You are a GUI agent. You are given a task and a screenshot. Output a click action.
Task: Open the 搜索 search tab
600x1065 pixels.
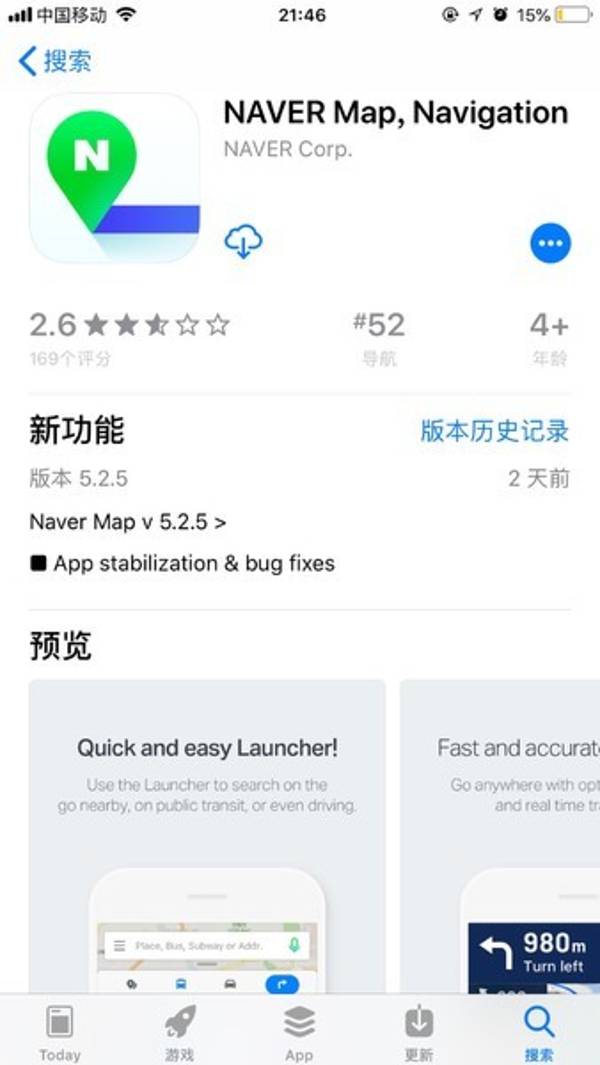pos(539,1032)
